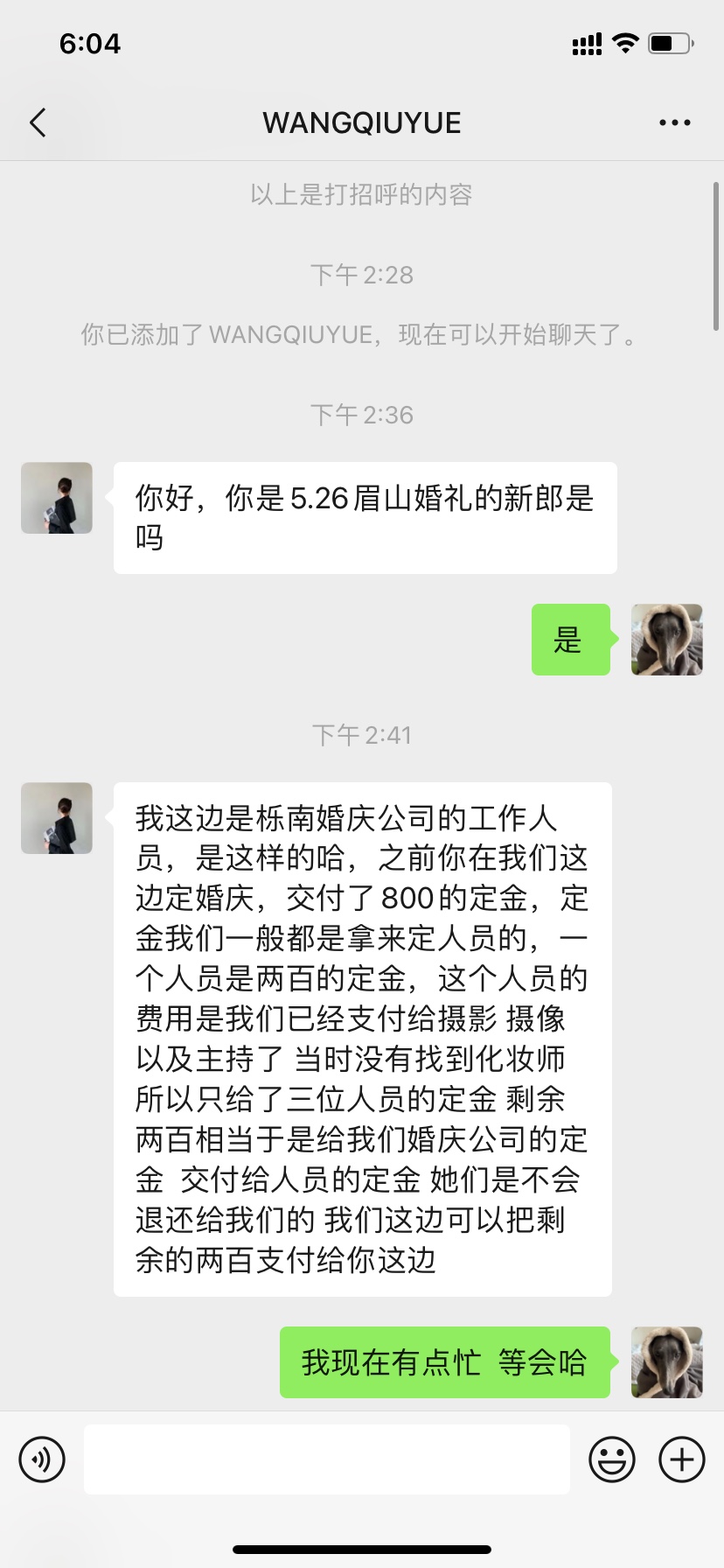Image resolution: width=724 pixels, height=1568 pixels.
Task: Open the emoji sticker panel
Action: click(x=611, y=1459)
